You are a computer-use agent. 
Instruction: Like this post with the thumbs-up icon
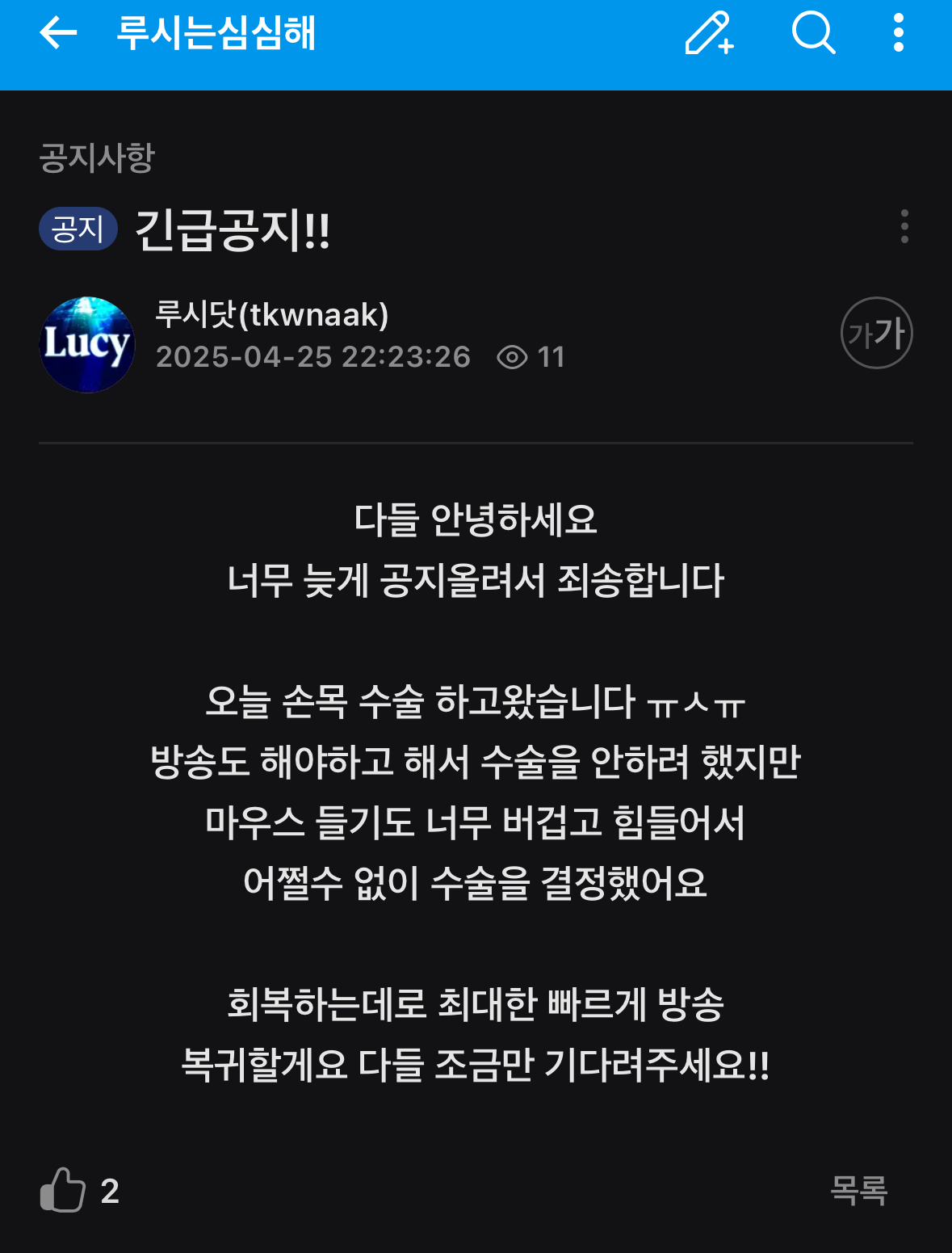pyautogui.click(x=63, y=1190)
